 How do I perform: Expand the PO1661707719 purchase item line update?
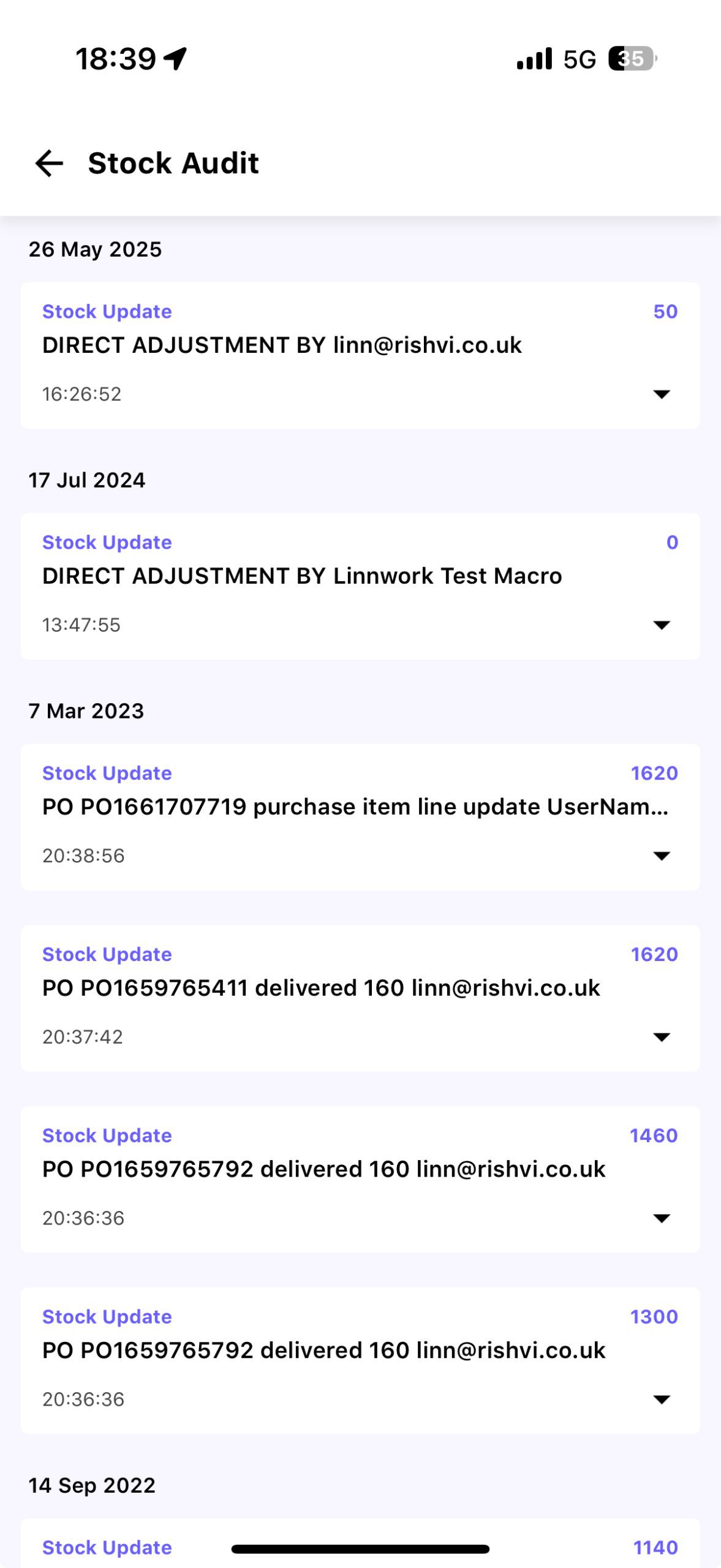[x=661, y=856]
